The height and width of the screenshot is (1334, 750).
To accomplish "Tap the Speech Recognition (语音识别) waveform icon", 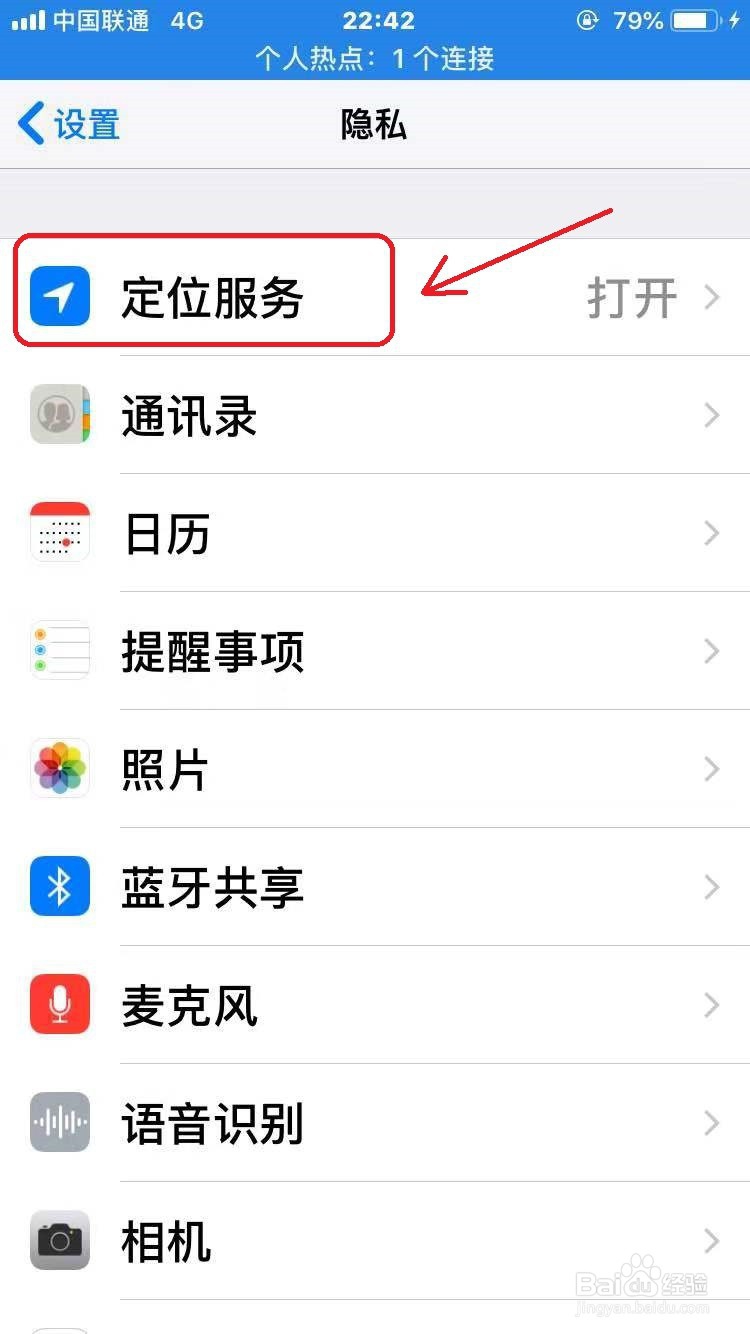I will tap(59, 1122).
